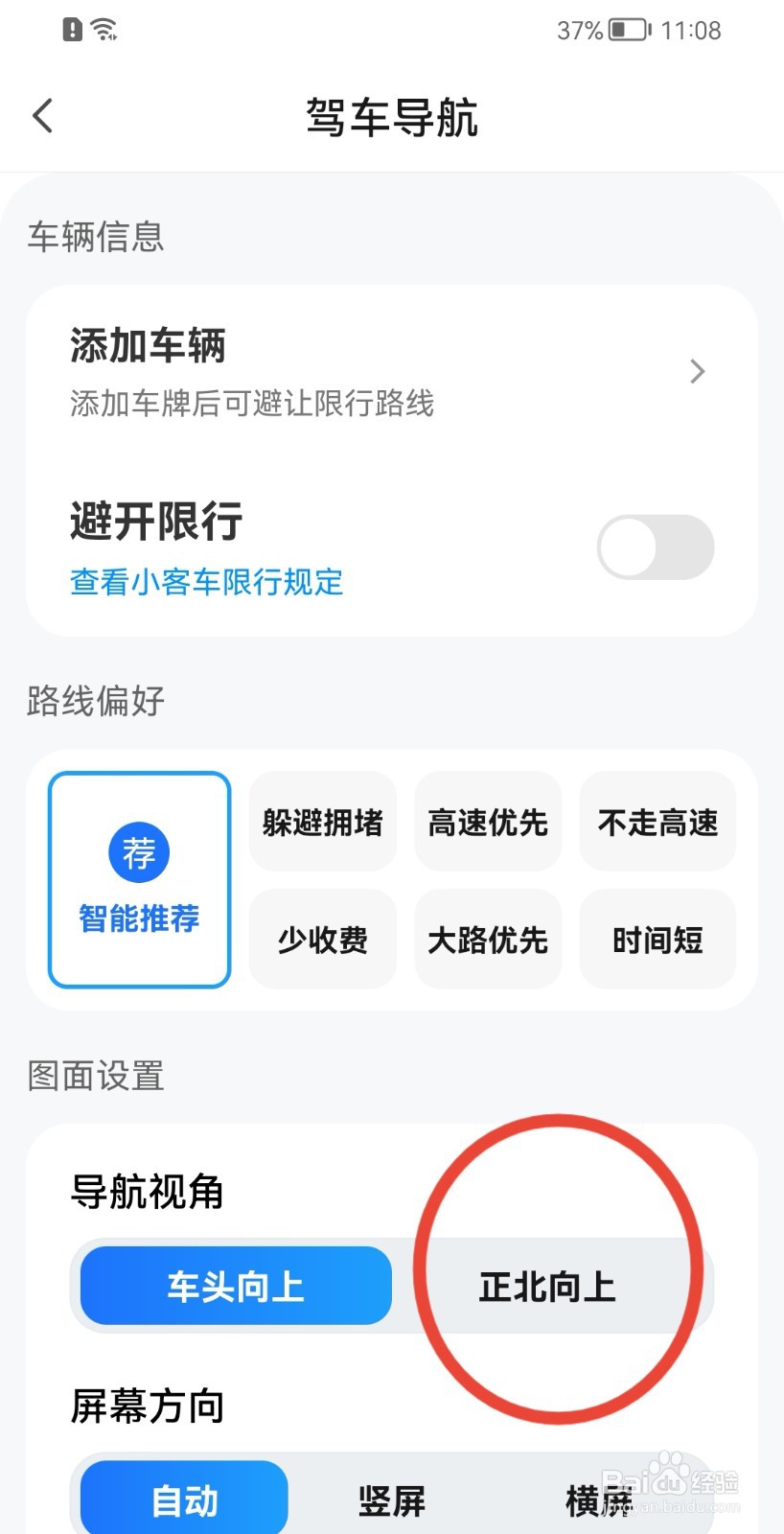Select the 躲避拥堵 route option
784x1534 pixels.
click(322, 823)
